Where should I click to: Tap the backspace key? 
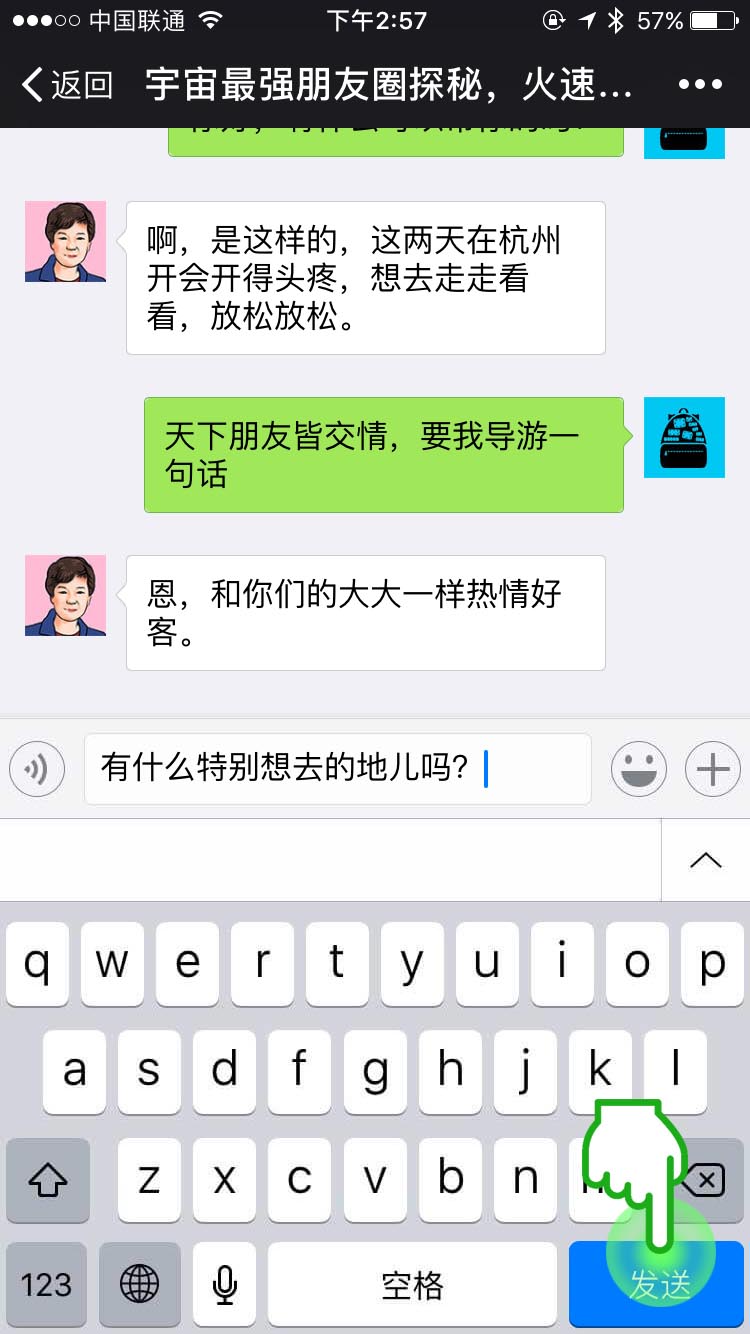click(704, 1181)
